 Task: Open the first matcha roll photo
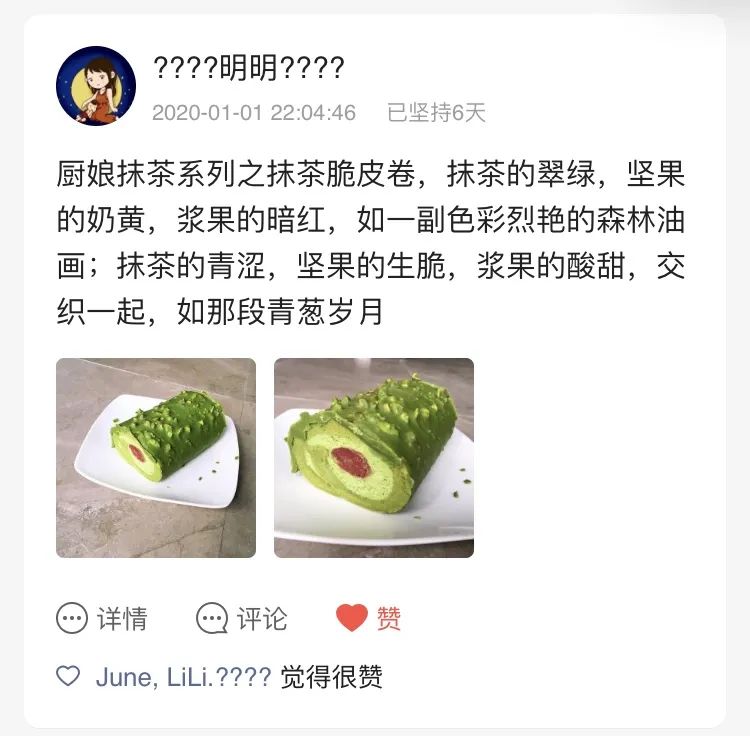tap(155, 458)
